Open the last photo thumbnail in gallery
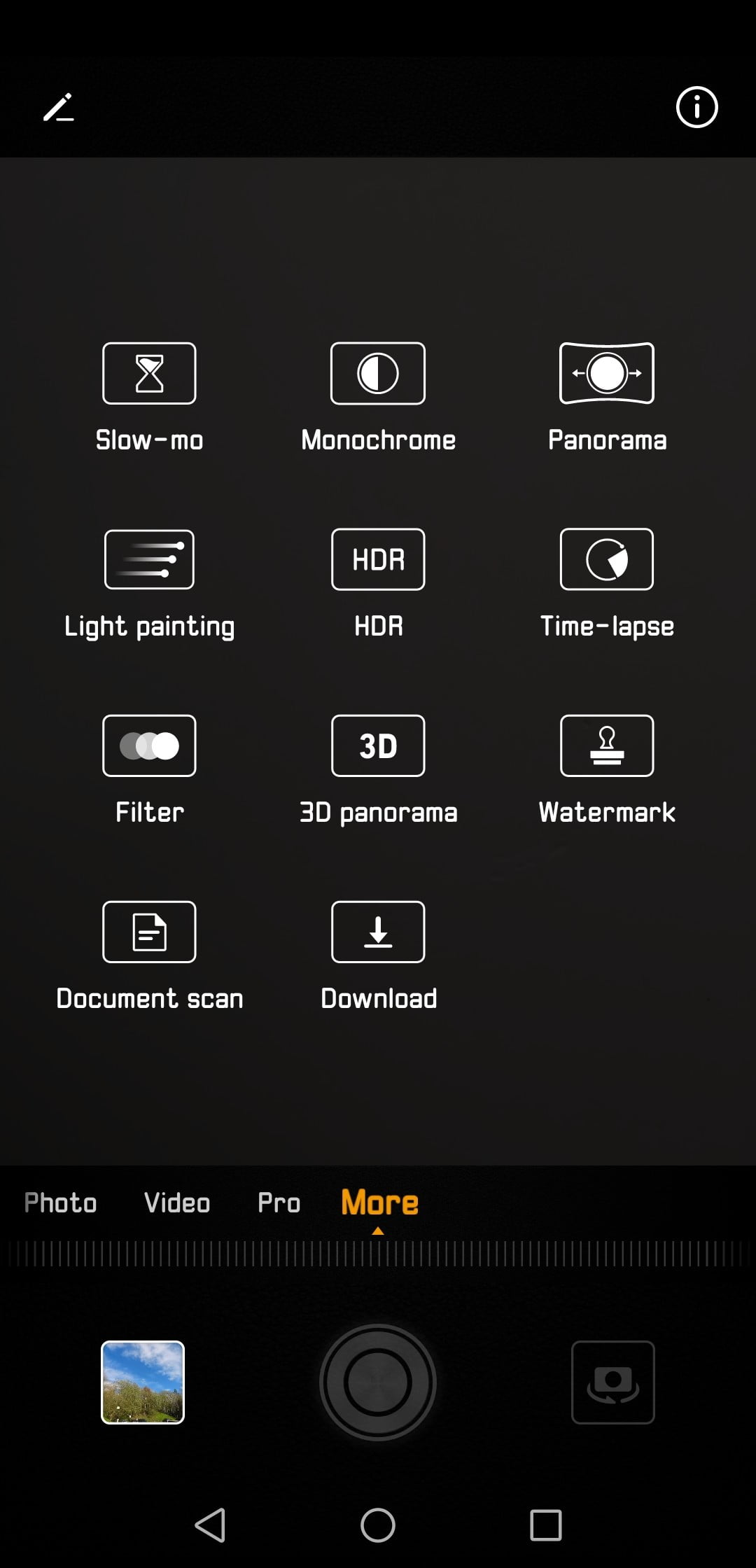The image size is (756, 1568). coord(143,1382)
